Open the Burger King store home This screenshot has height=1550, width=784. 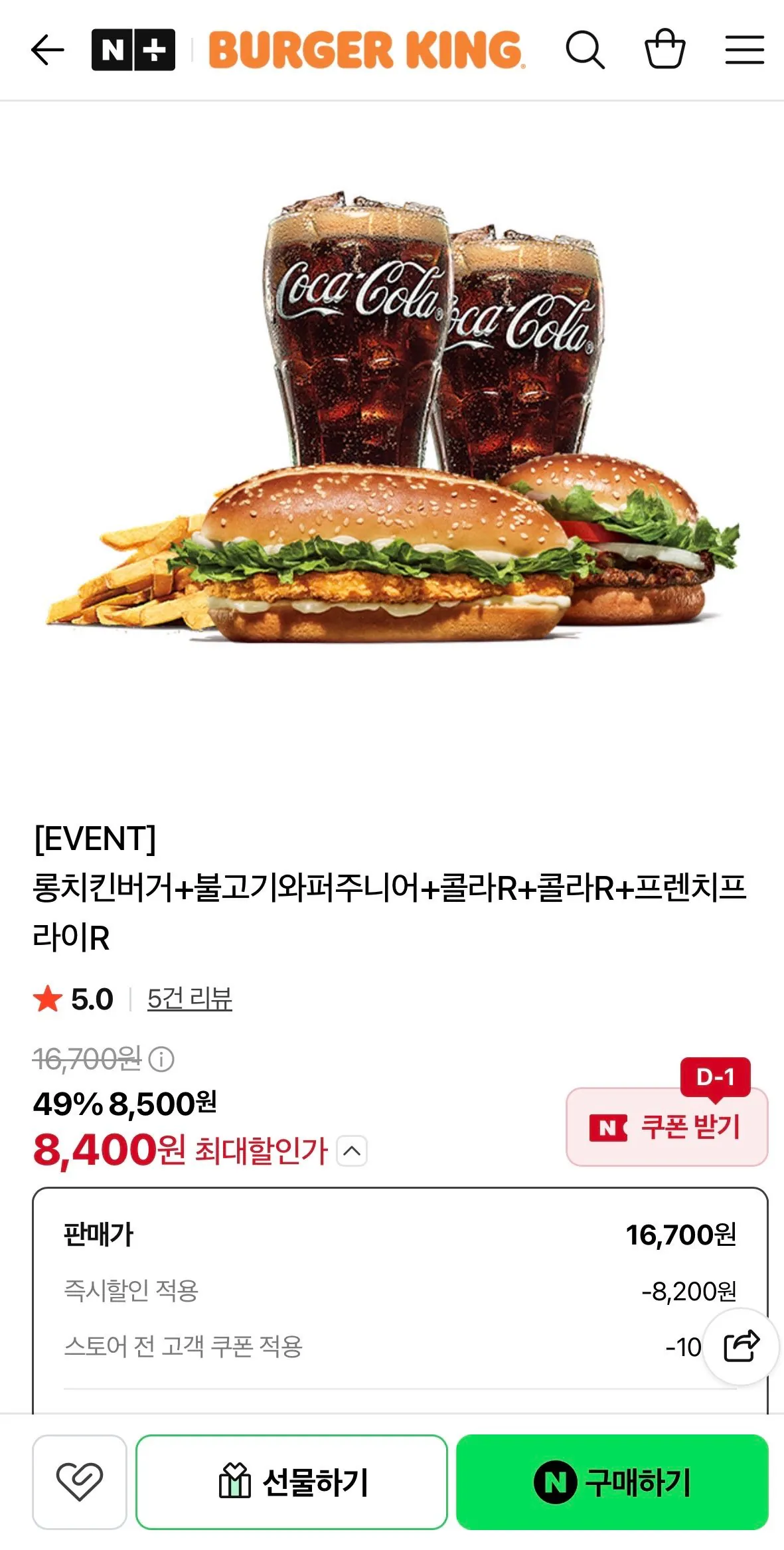click(x=366, y=50)
